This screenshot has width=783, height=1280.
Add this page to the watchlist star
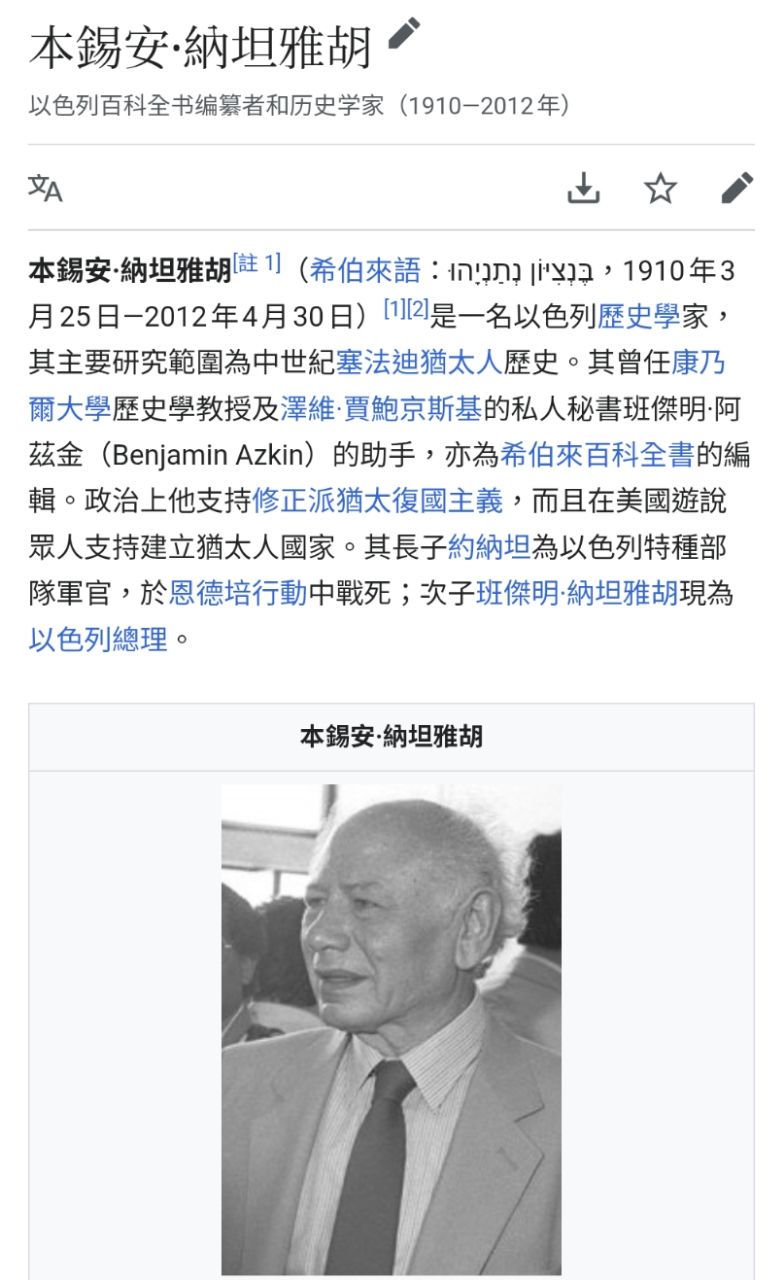(660, 187)
